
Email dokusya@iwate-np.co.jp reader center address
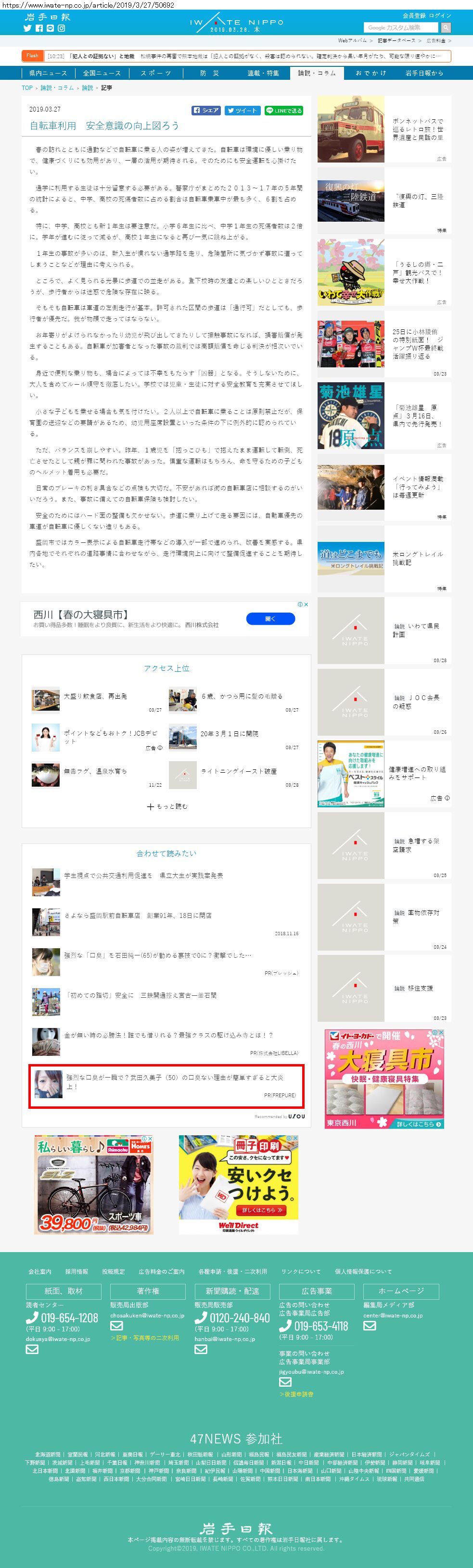pos(58,1339)
